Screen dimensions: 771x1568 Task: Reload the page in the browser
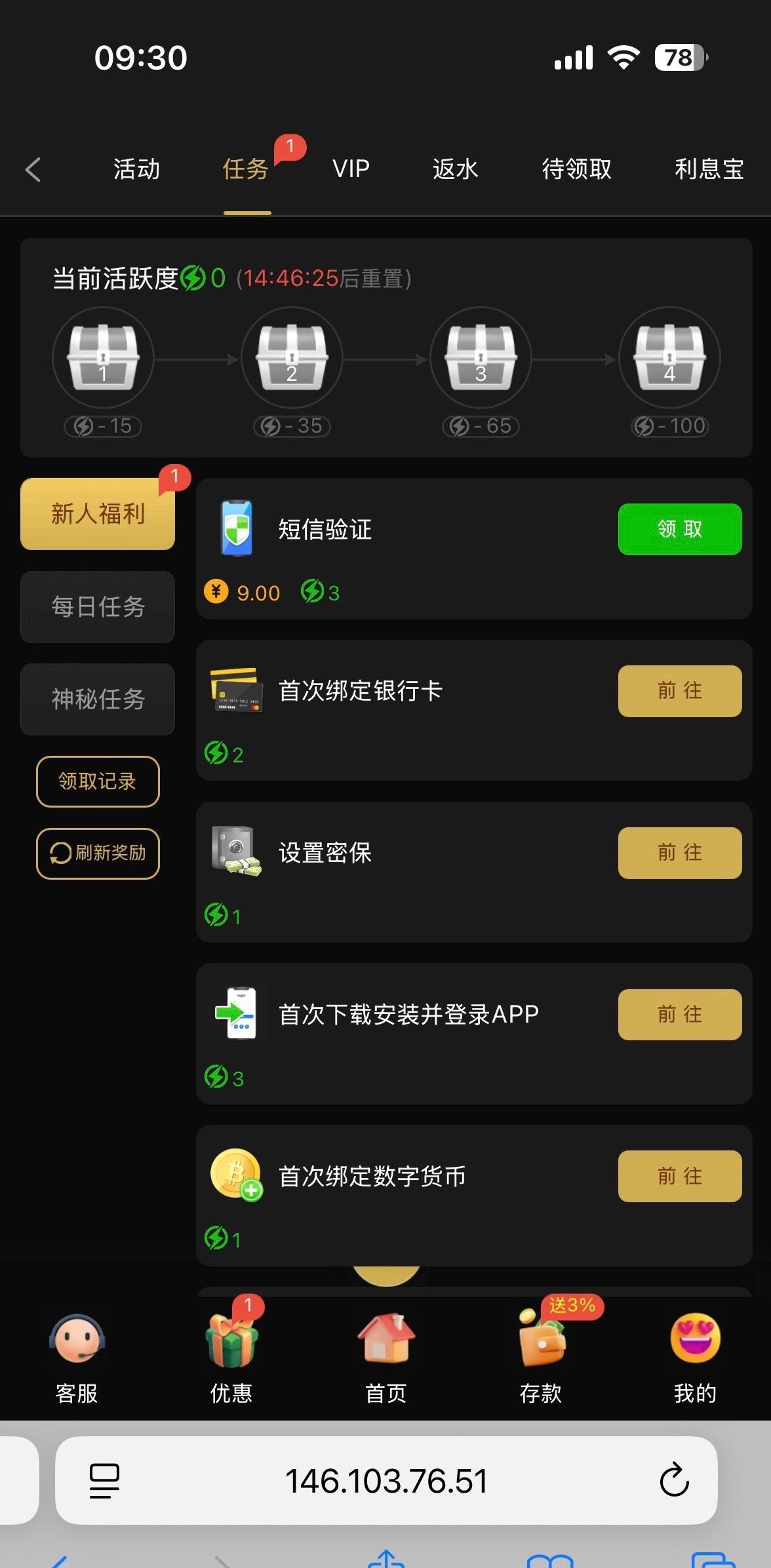click(674, 1481)
